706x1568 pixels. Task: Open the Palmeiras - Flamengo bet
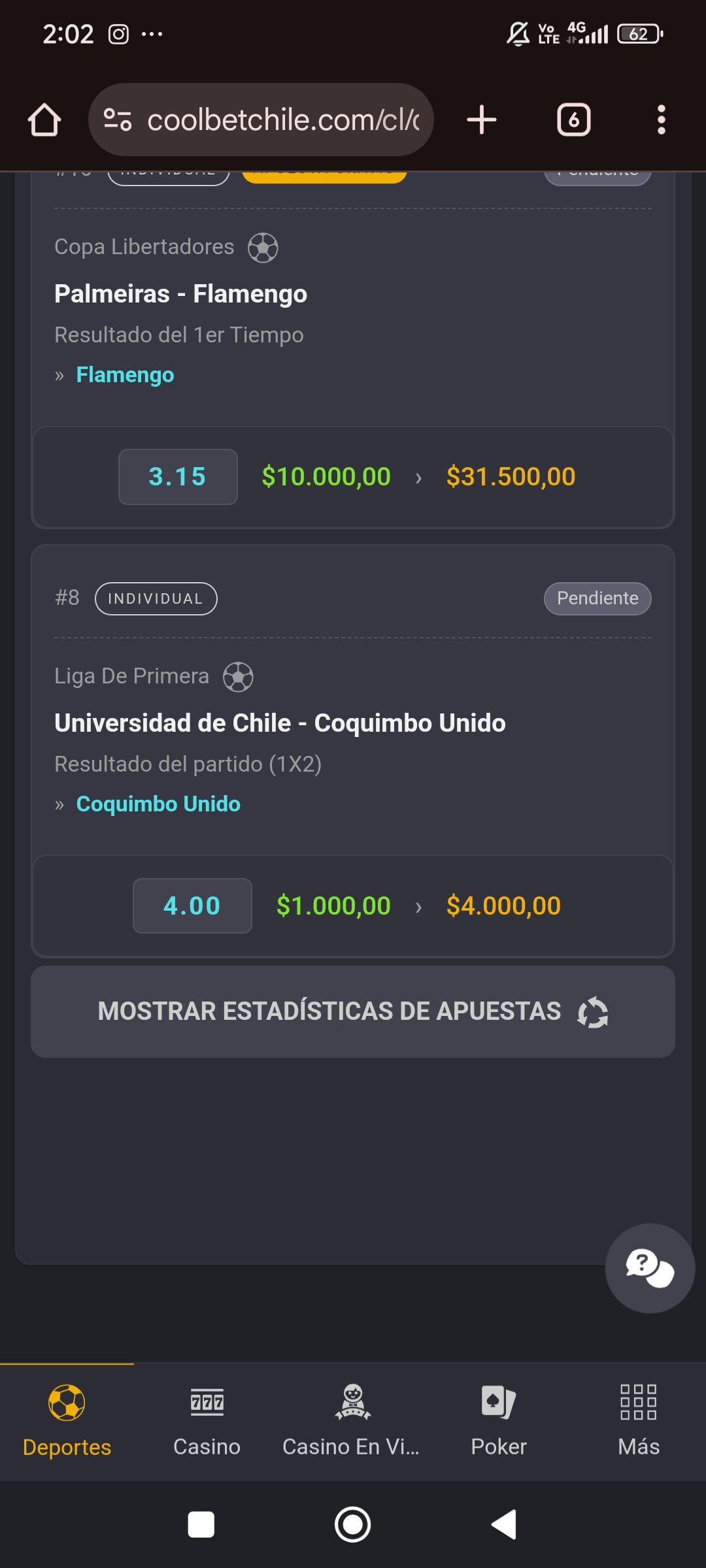180,294
